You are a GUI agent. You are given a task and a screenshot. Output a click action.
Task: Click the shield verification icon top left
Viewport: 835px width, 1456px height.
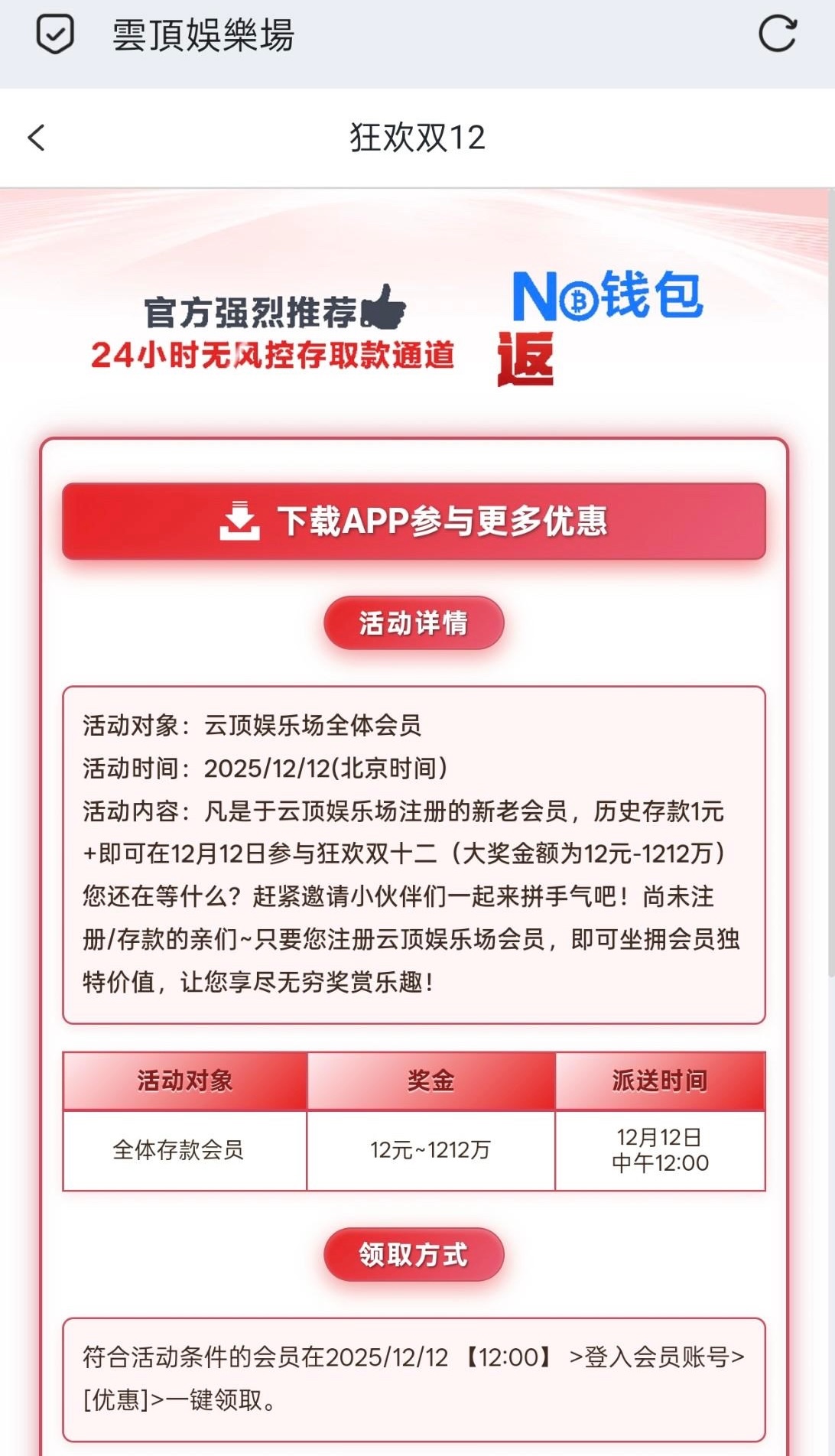[x=54, y=34]
